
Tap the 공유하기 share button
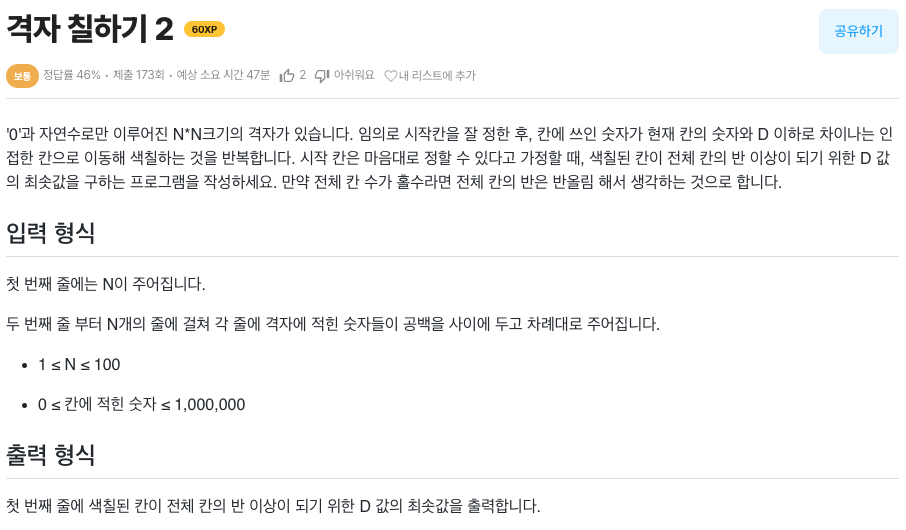pyautogui.click(x=858, y=31)
